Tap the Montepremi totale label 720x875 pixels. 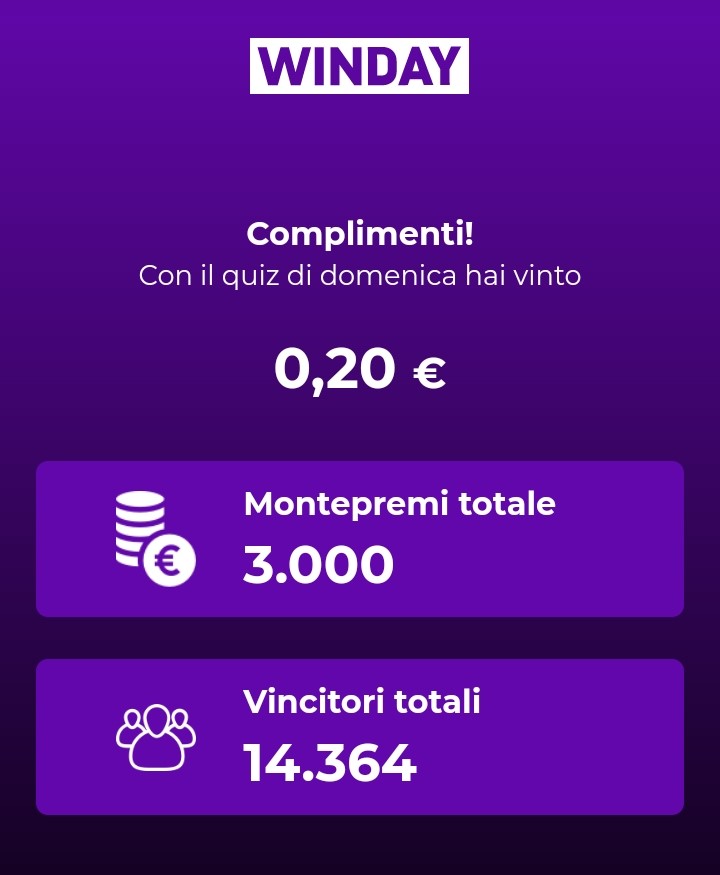pos(399,504)
